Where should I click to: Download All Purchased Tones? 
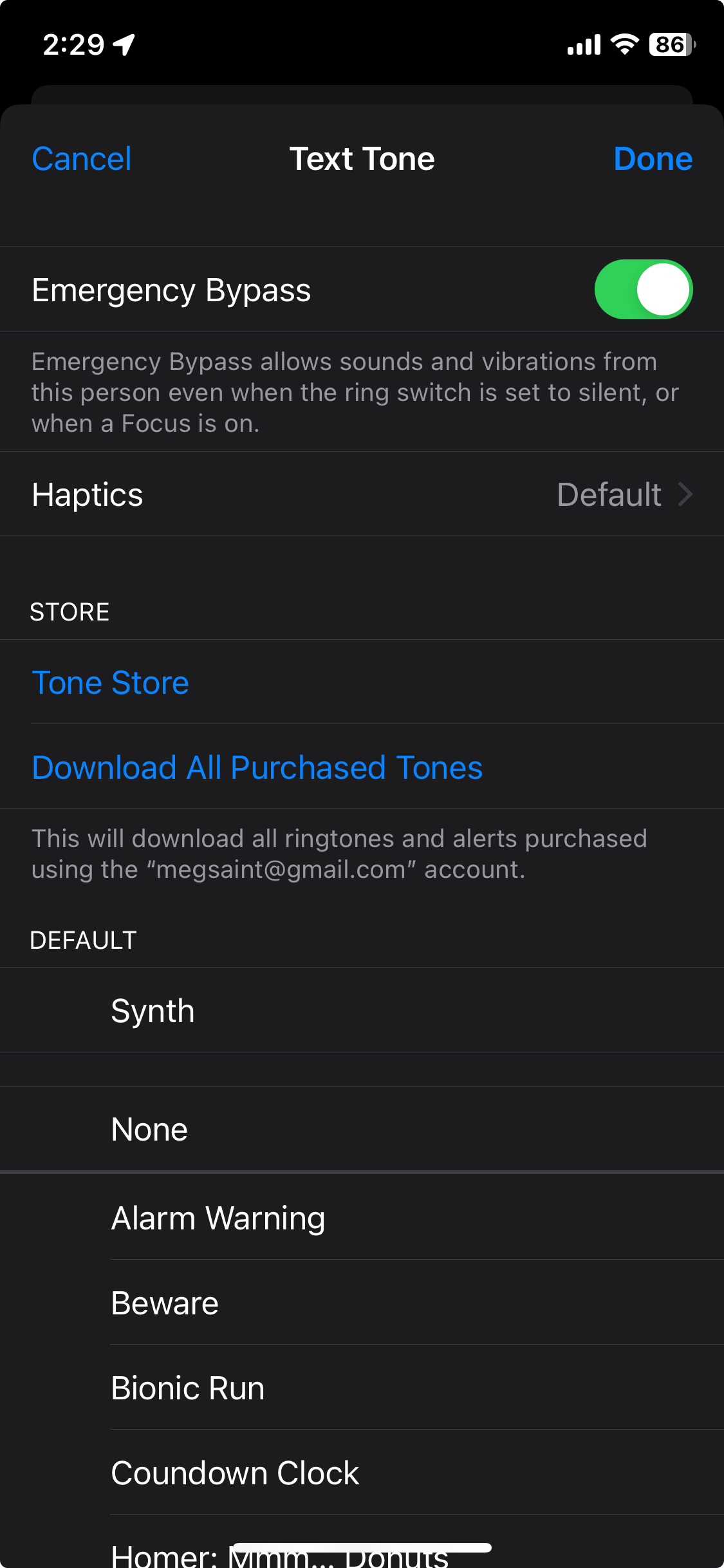257,768
